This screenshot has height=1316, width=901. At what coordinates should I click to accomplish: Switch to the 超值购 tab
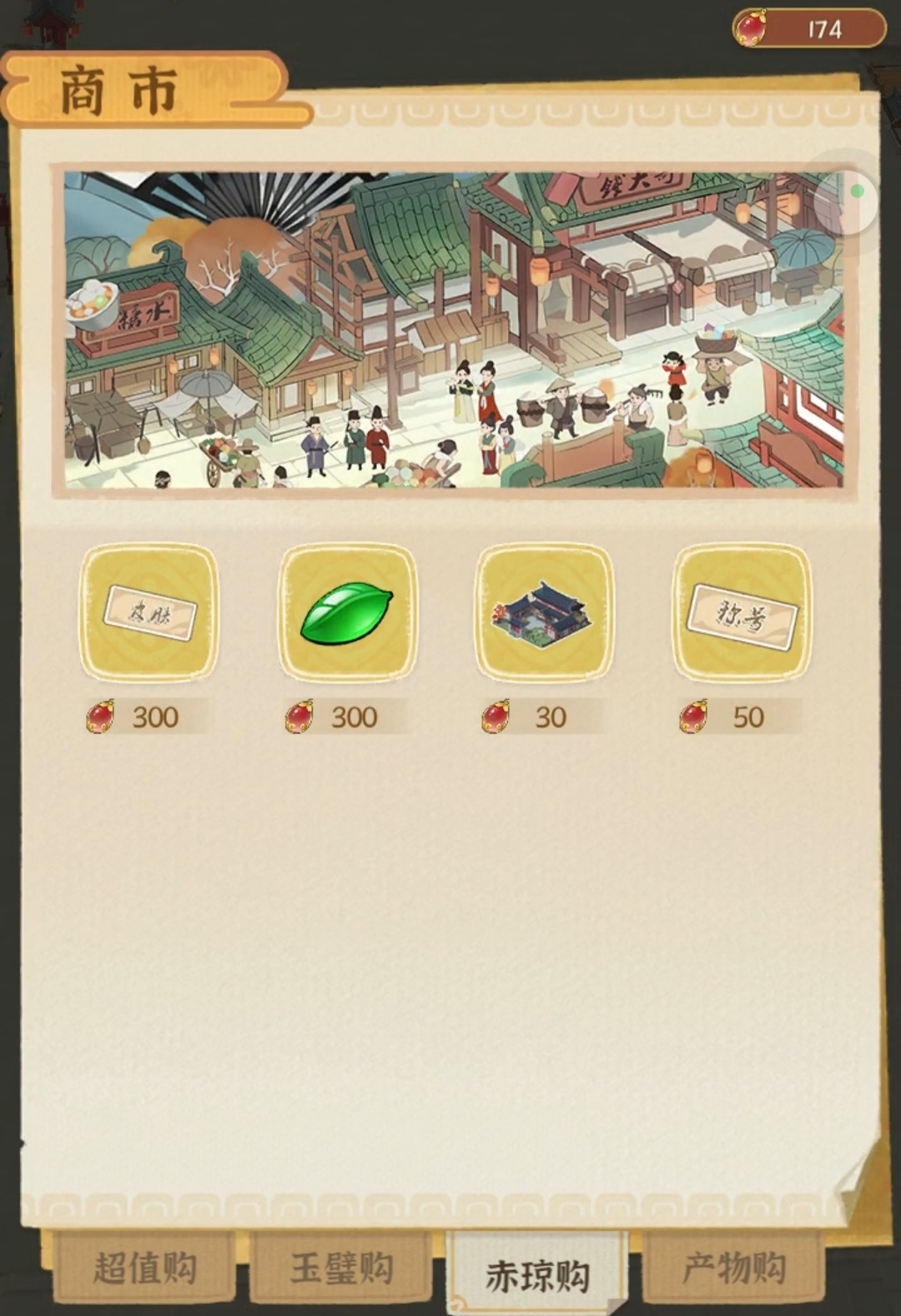(x=144, y=1269)
